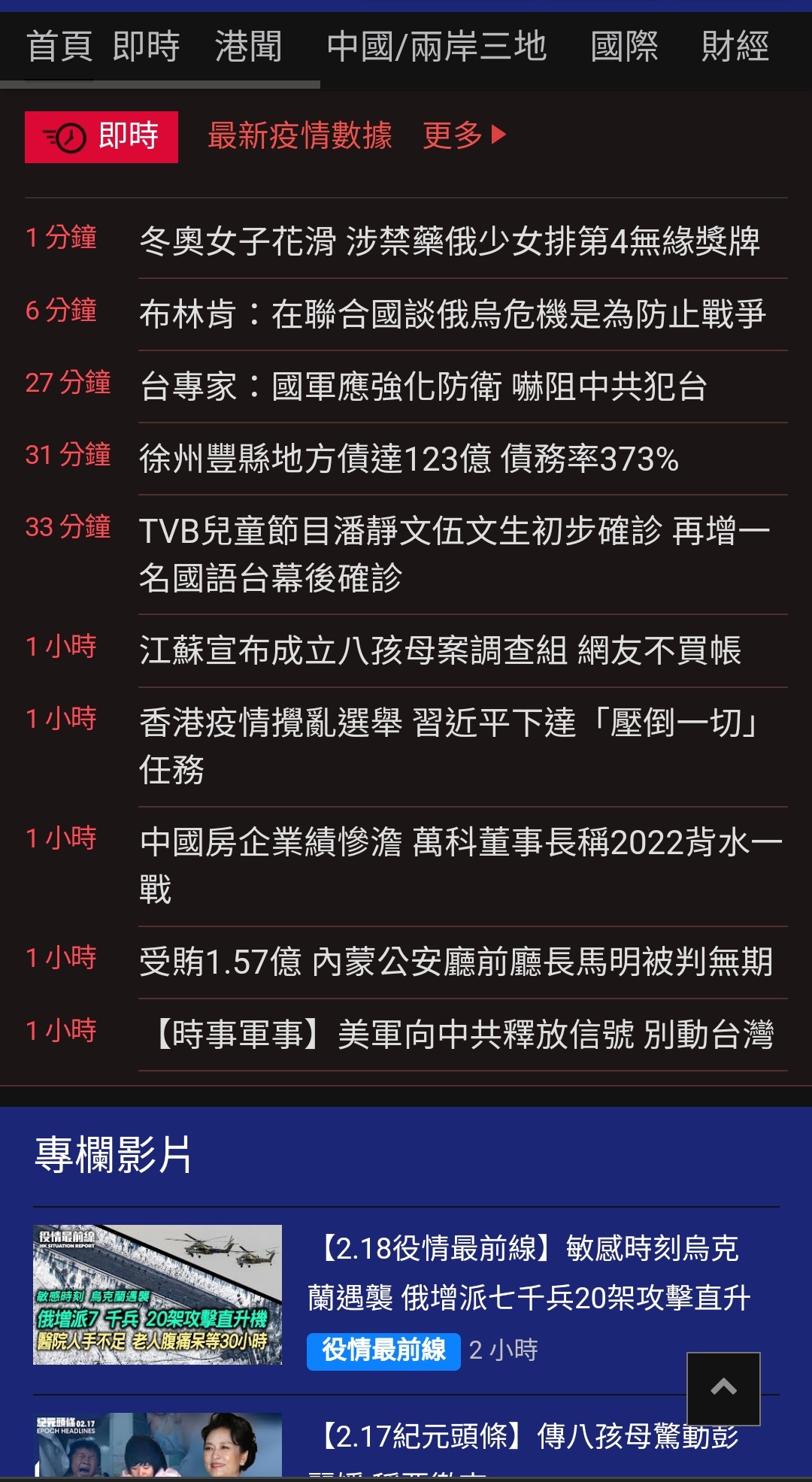The height and width of the screenshot is (1482, 812).
Task: Open the TVB兒童節目 確診 news
Action: tap(454, 554)
